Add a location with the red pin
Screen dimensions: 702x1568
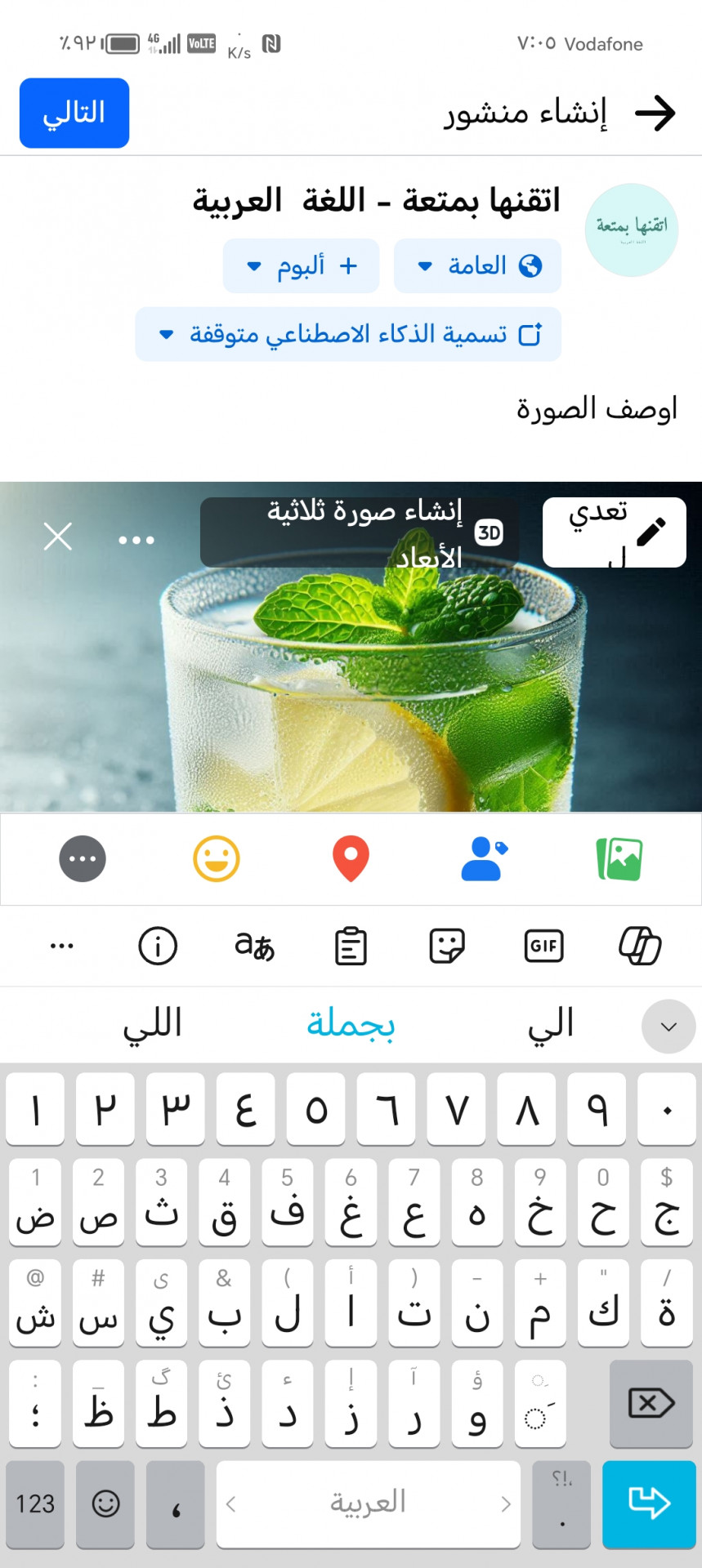click(351, 859)
